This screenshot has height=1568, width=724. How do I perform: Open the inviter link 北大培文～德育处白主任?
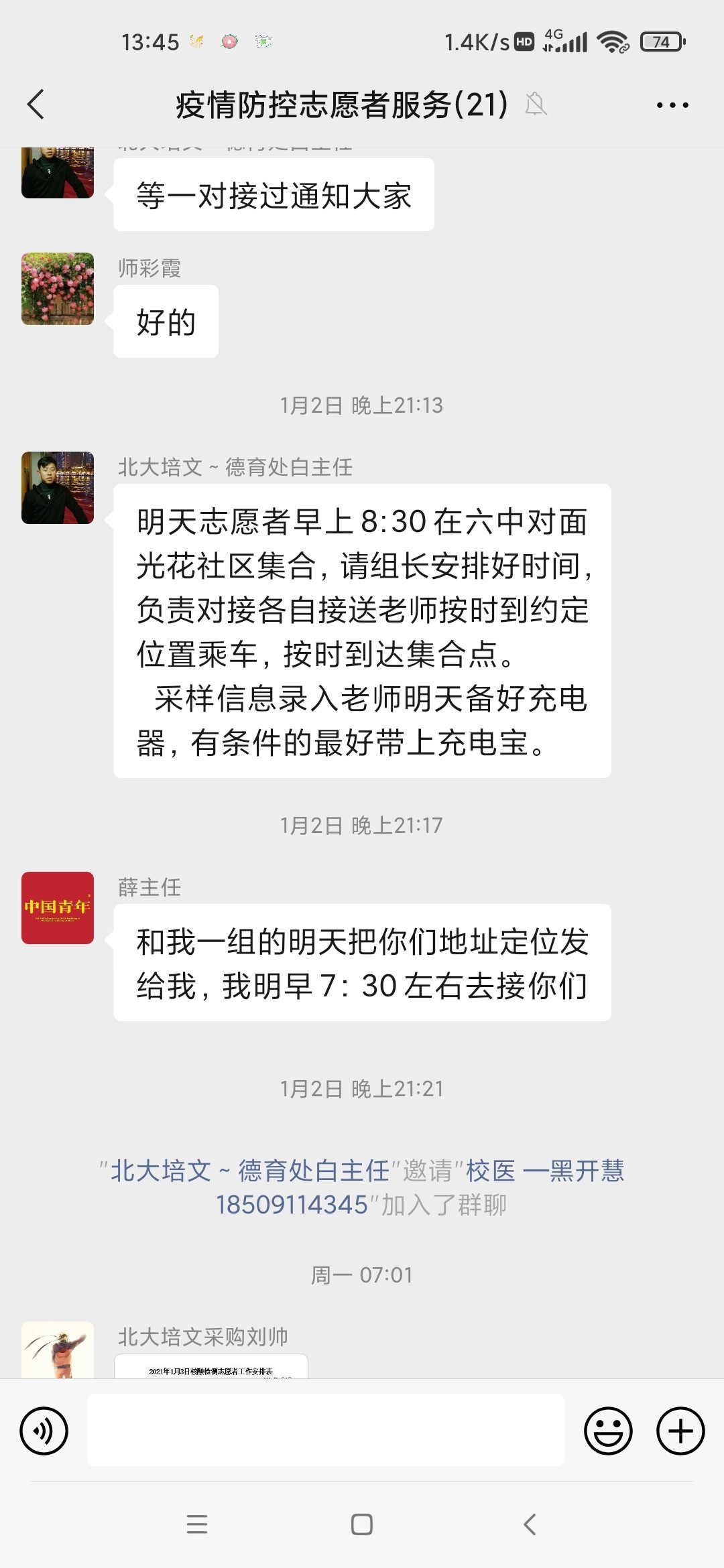(249, 1171)
